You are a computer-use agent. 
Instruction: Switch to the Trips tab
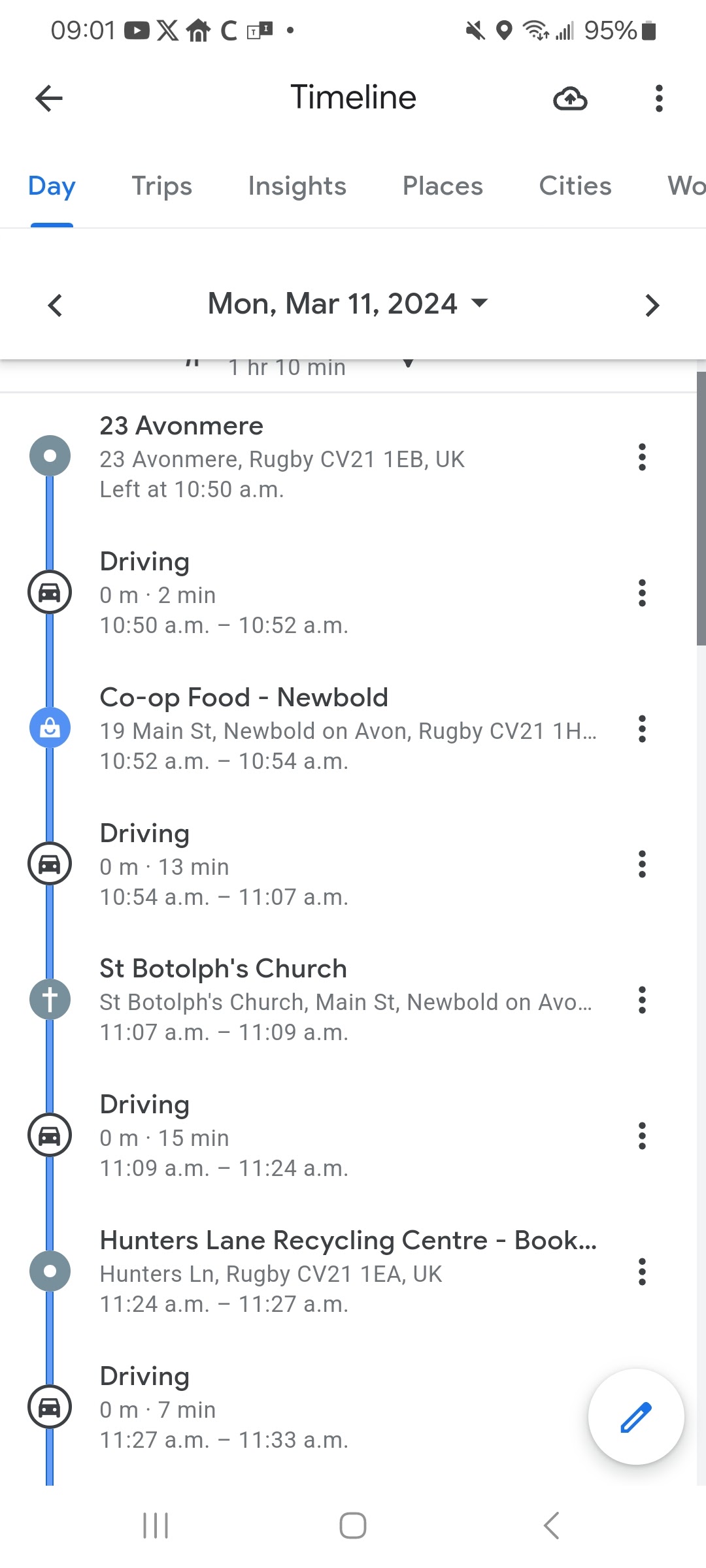click(x=161, y=186)
